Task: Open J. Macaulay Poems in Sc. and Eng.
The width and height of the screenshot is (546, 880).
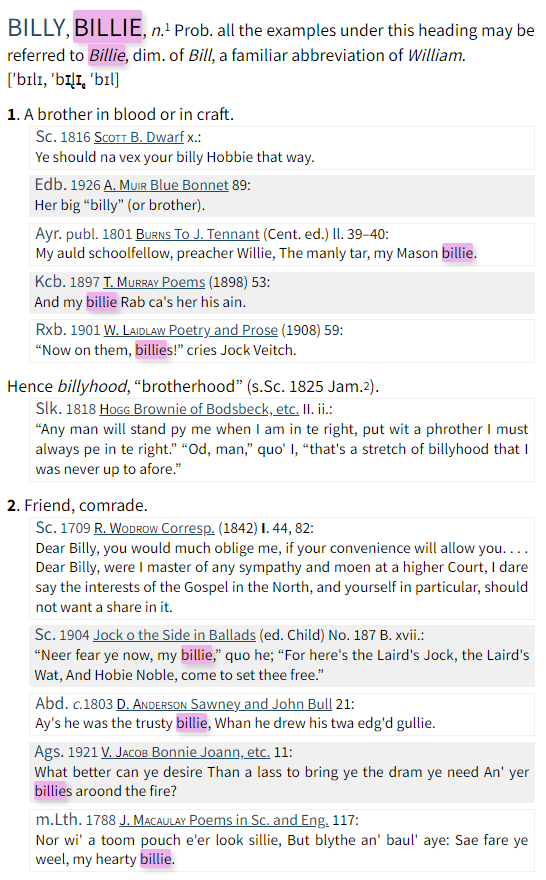Action: point(224,821)
